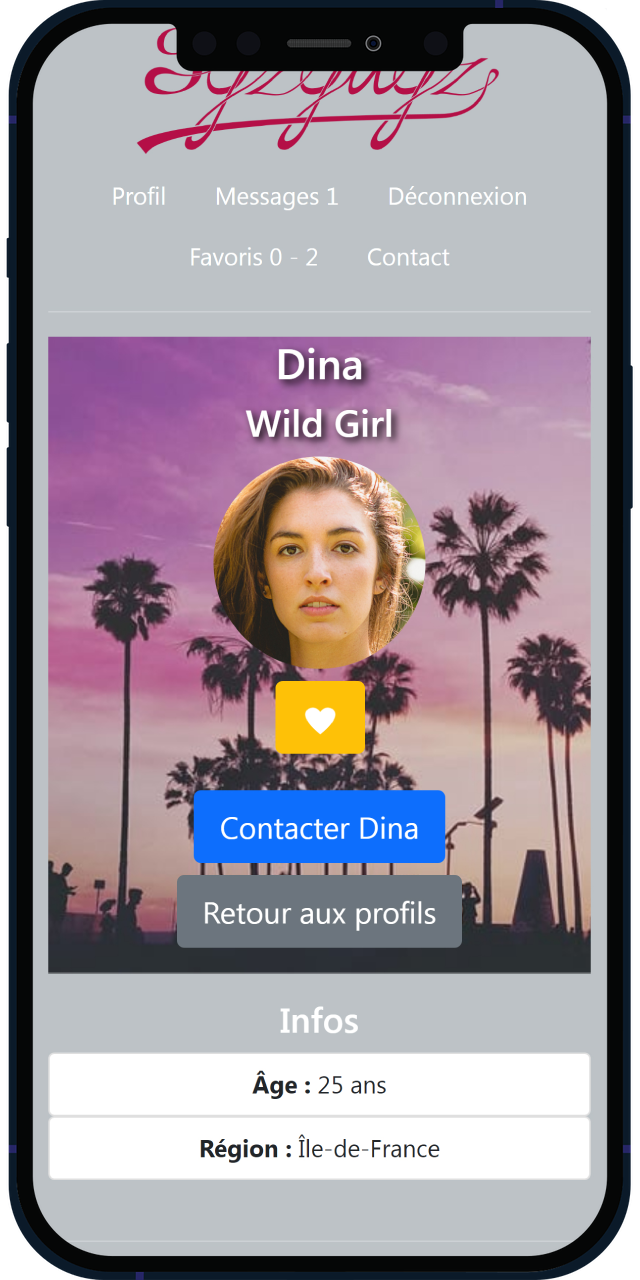The height and width of the screenshot is (1280, 640).
Task: Open the Contact page
Action: click(408, 257)
